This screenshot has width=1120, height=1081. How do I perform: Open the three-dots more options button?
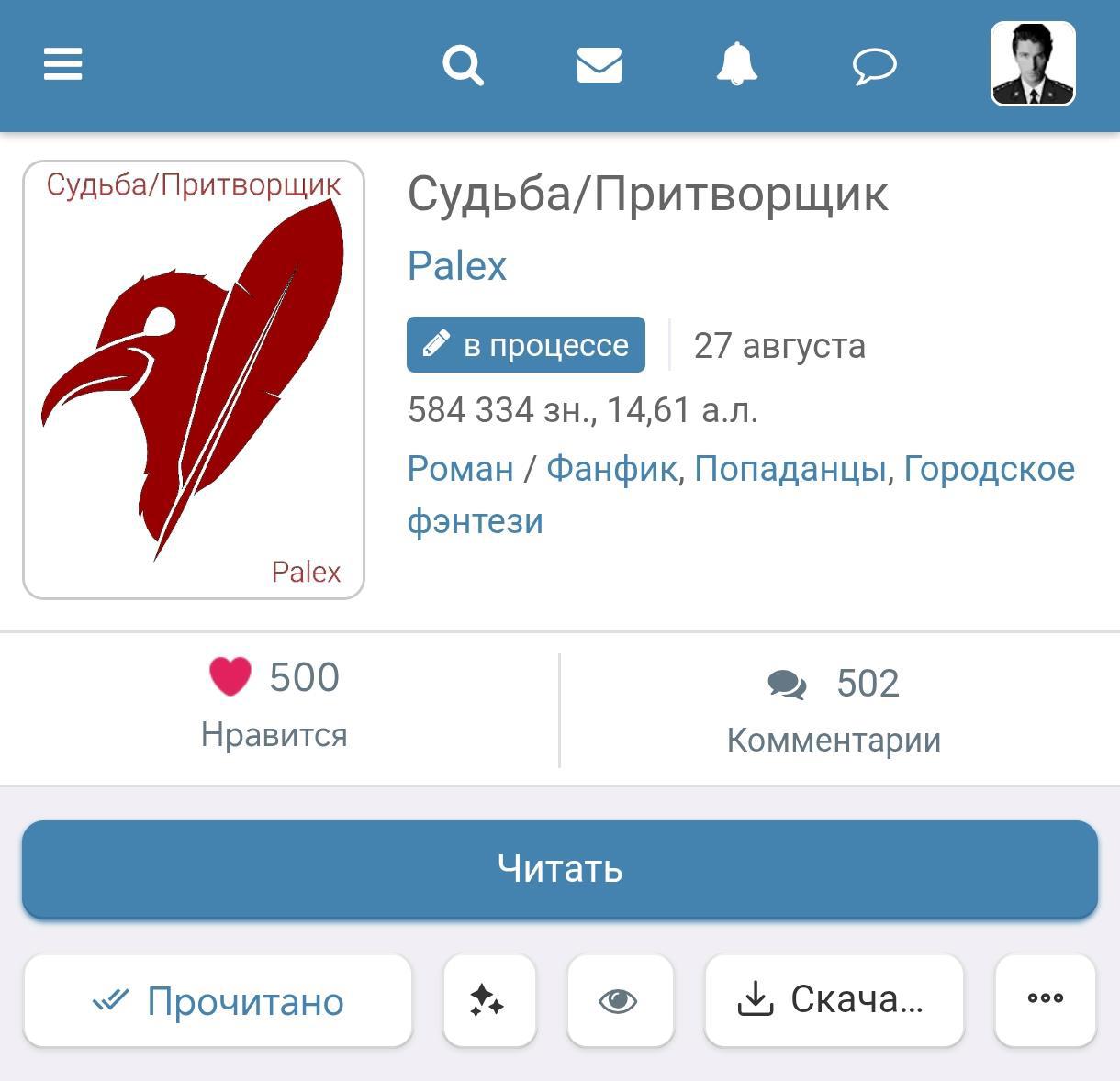pos(1045,998)
